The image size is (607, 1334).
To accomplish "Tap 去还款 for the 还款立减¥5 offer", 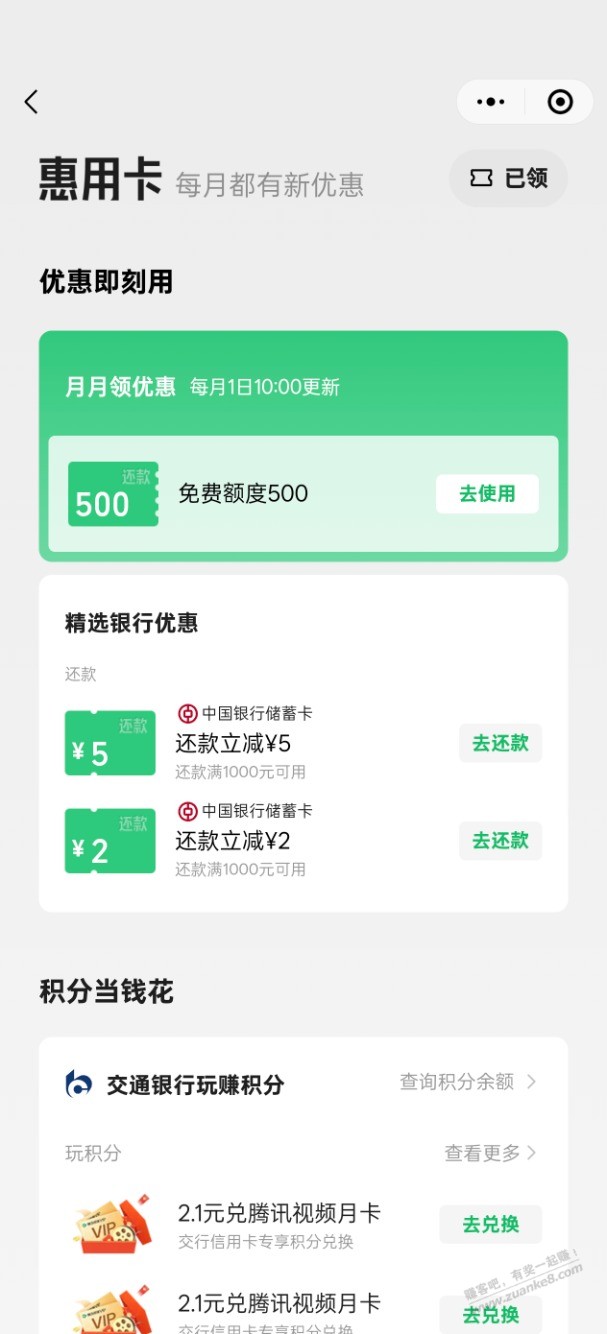I will pyautogui.click(x=500, y=743).
